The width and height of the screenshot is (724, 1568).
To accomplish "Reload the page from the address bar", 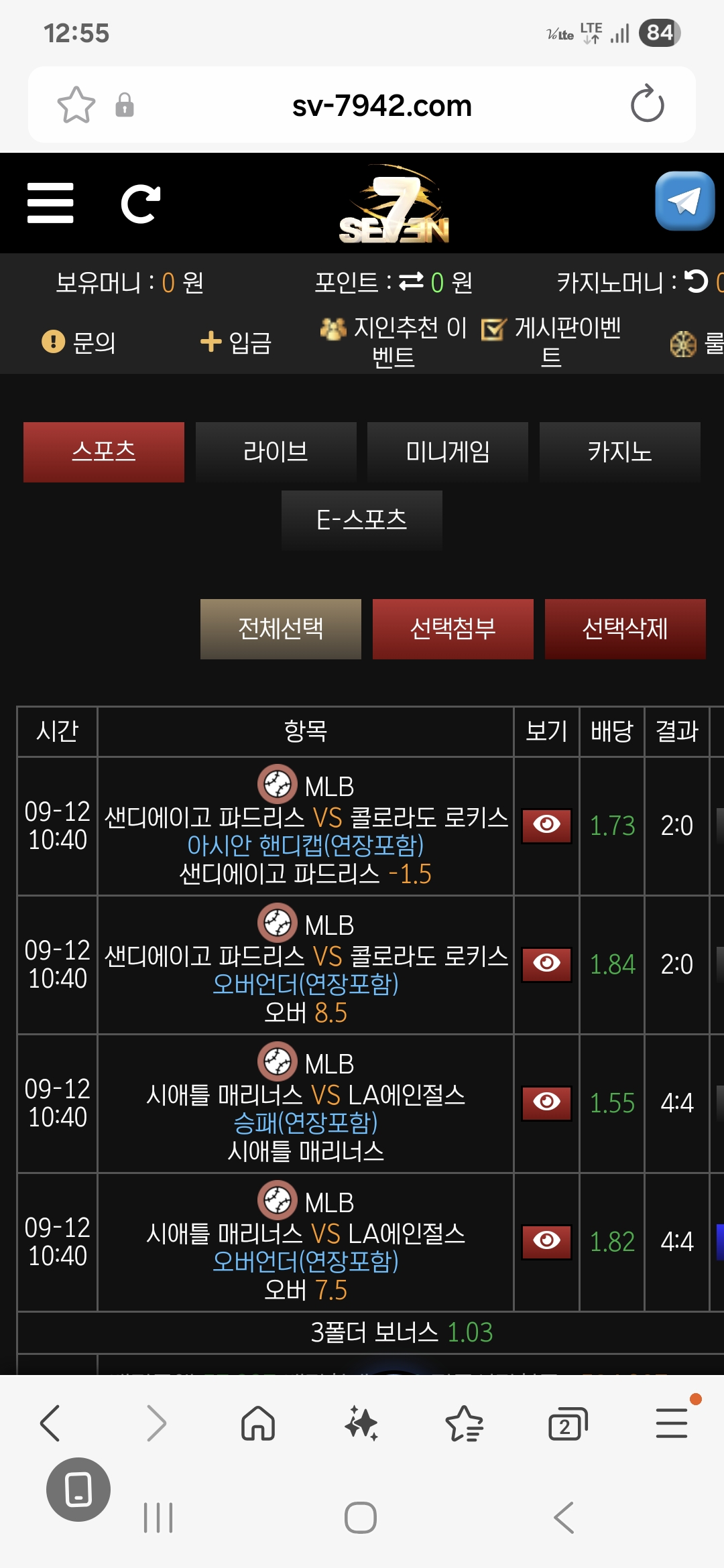I will [x=647, y=105].
